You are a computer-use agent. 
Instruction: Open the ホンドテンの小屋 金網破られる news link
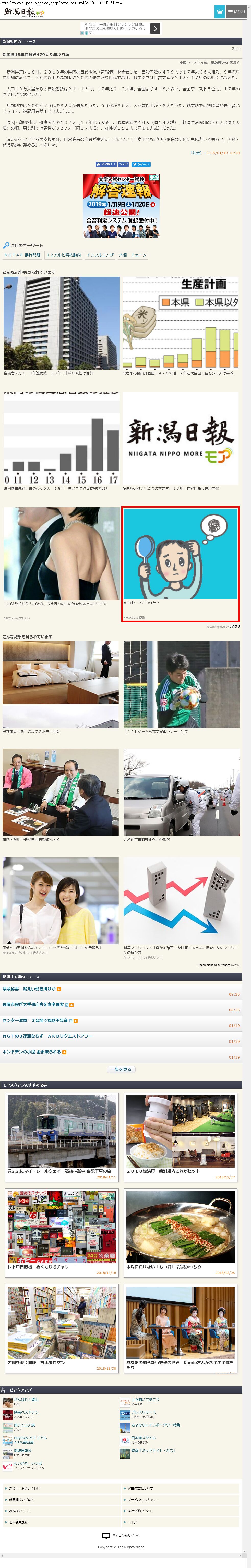(32, 1052)
